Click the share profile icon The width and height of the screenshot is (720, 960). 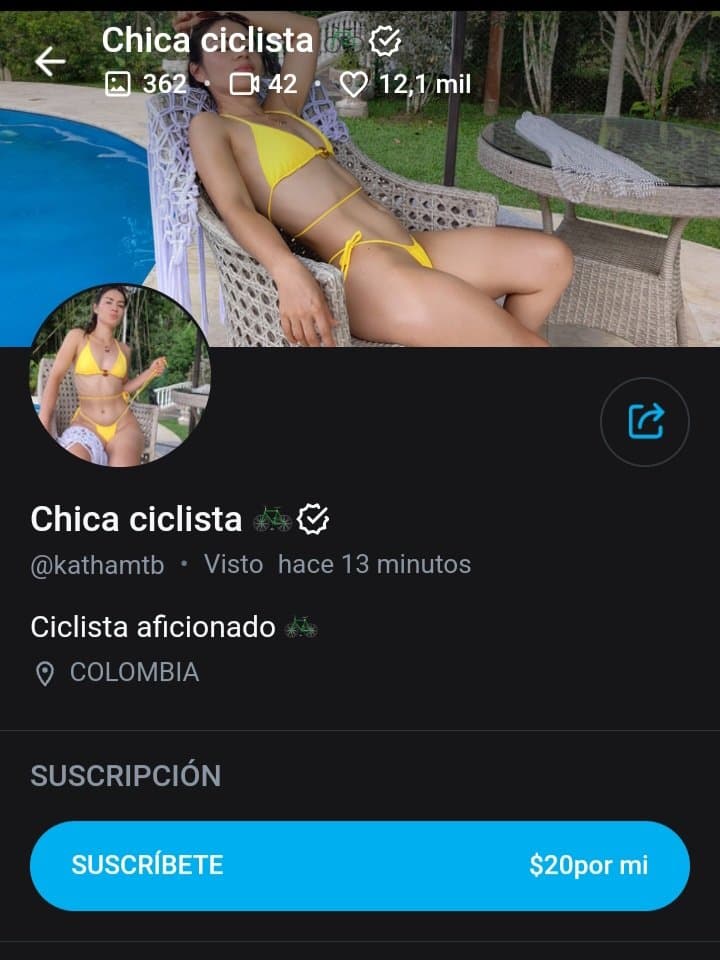(646, 421)
